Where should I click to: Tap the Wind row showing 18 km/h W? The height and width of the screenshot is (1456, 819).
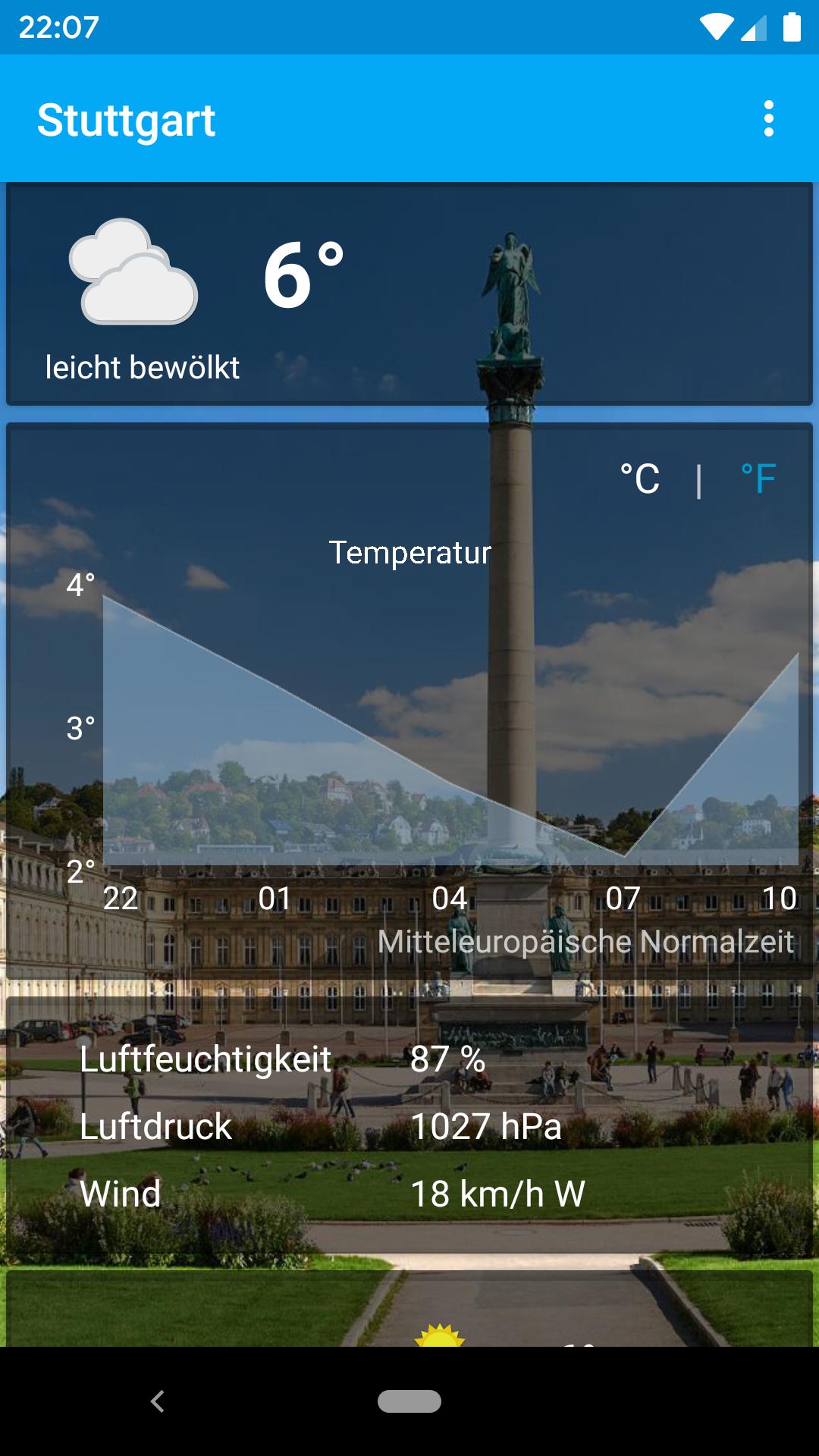click(334, 1193)
